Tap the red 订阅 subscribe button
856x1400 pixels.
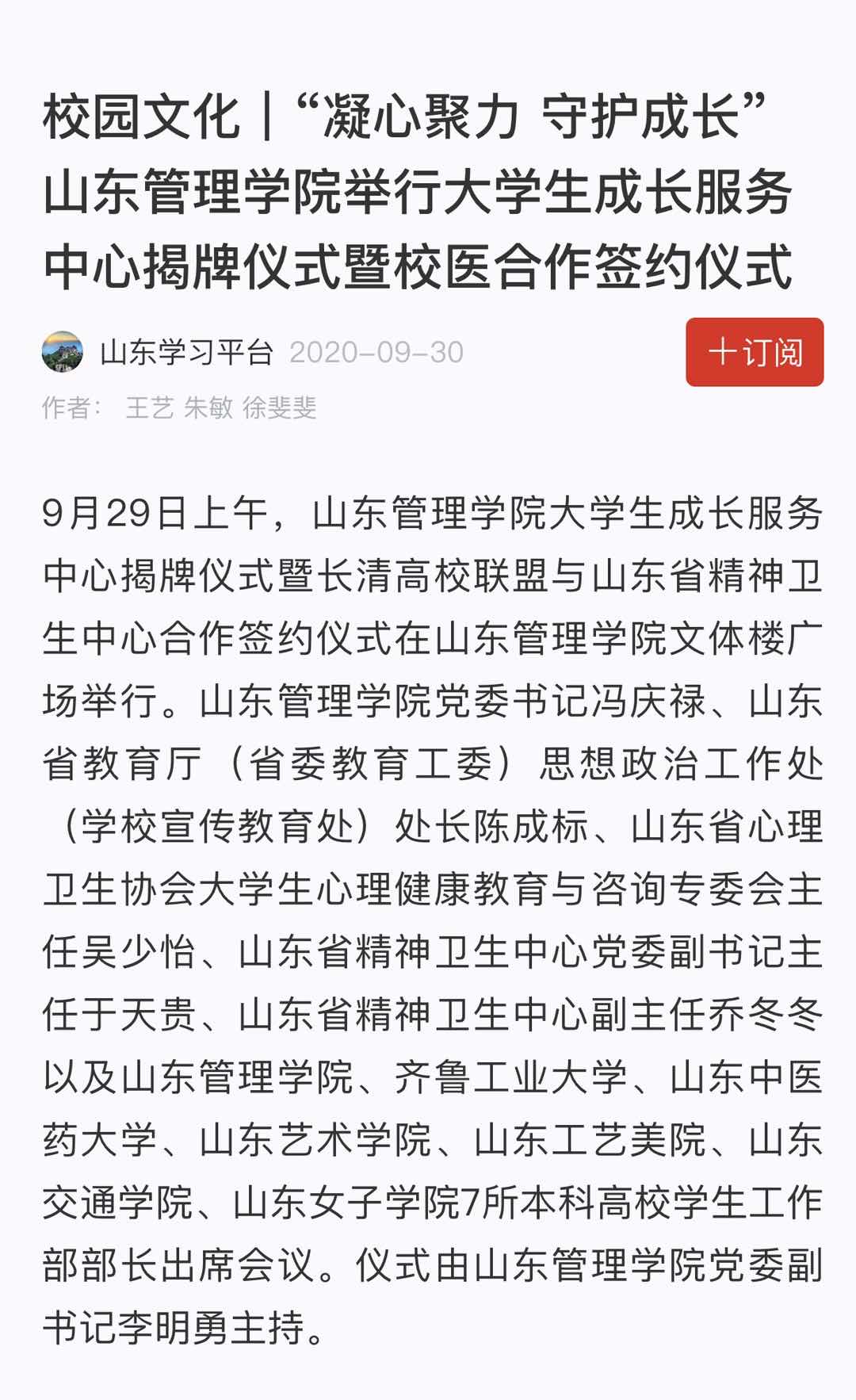[x=754, y=352]
